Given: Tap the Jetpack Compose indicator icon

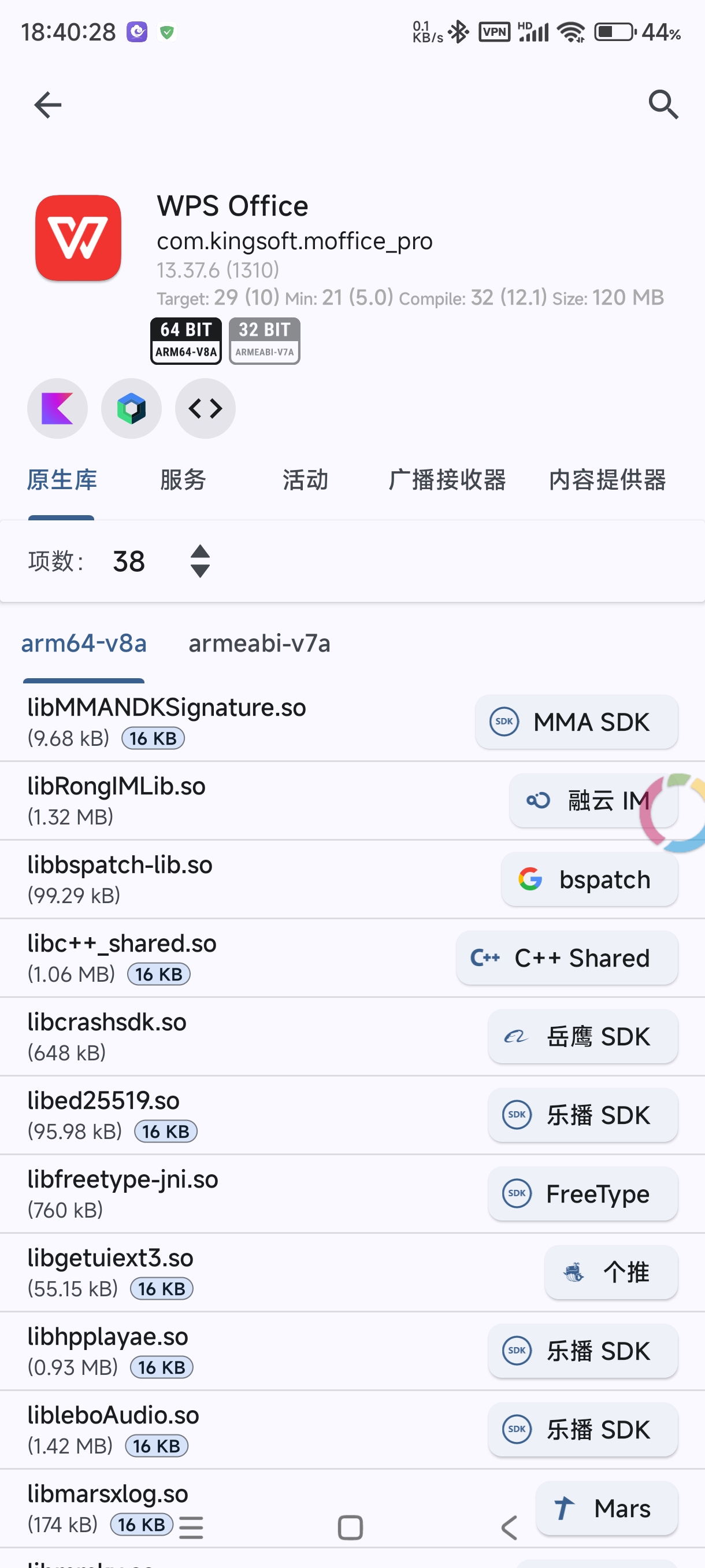Looking at the screenshot, I should click(131, 408).
